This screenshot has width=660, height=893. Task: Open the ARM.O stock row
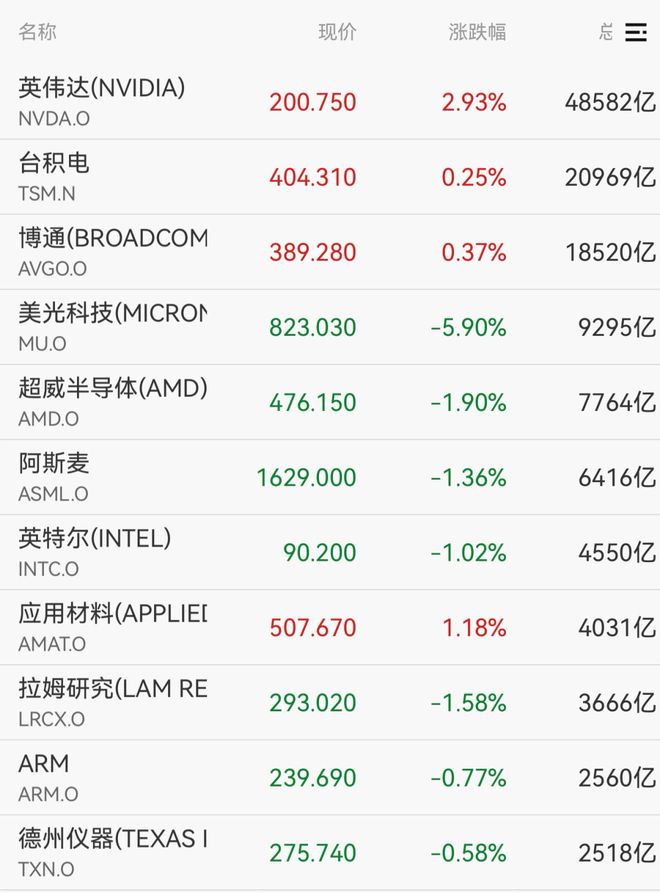[330, 777]
